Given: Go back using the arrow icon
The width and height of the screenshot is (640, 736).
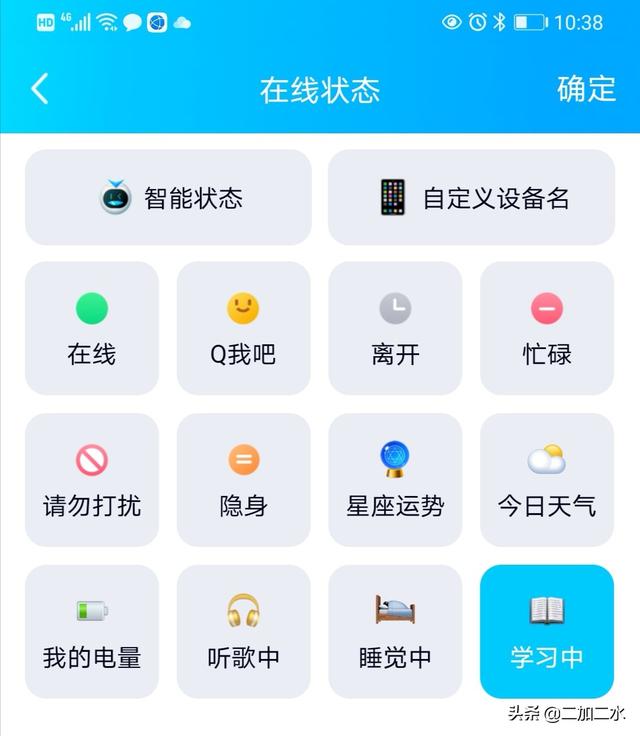Looking at the screenshot, I should [40, 89].
